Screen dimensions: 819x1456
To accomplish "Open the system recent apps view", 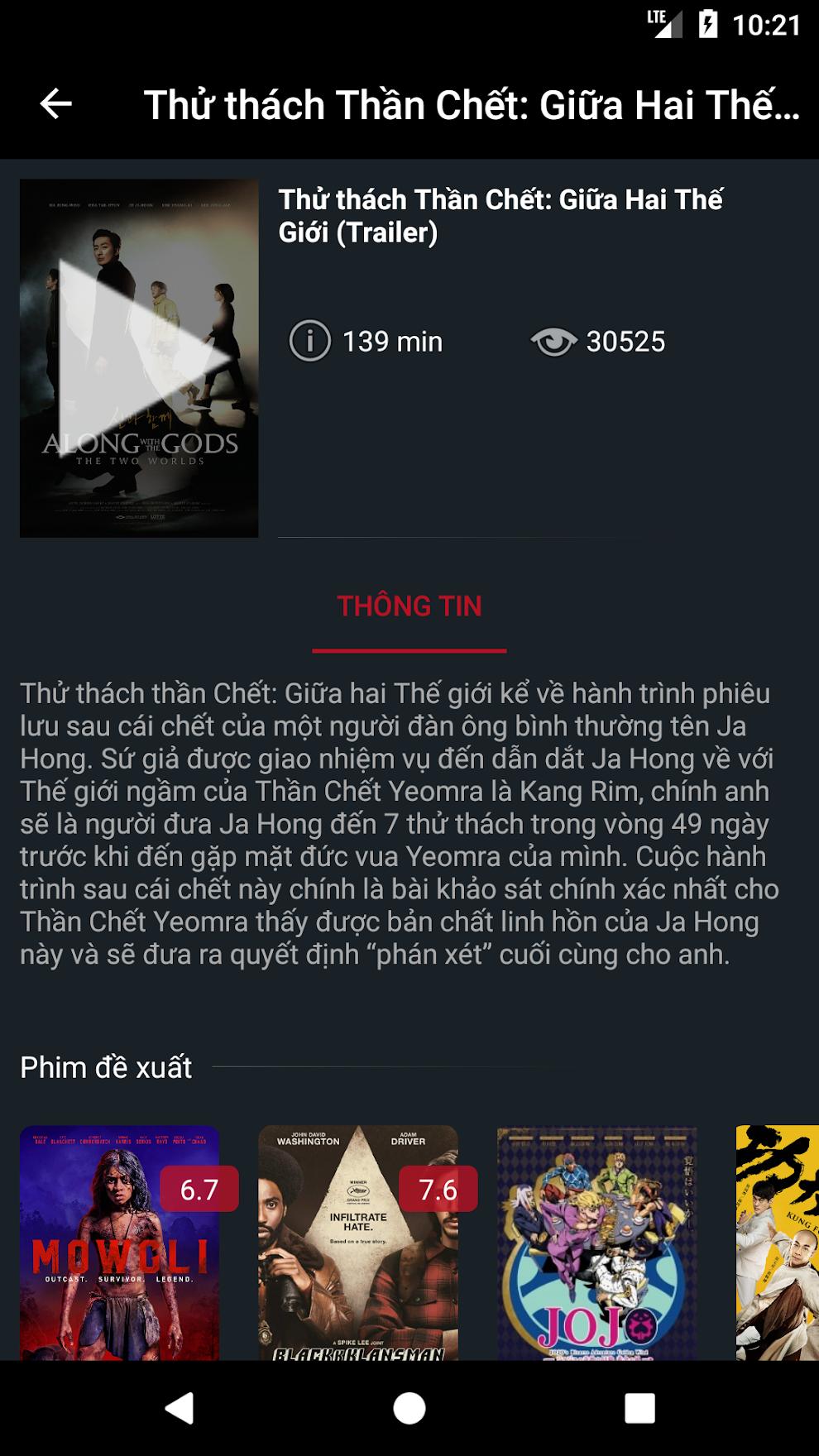I will [639, 1407].
